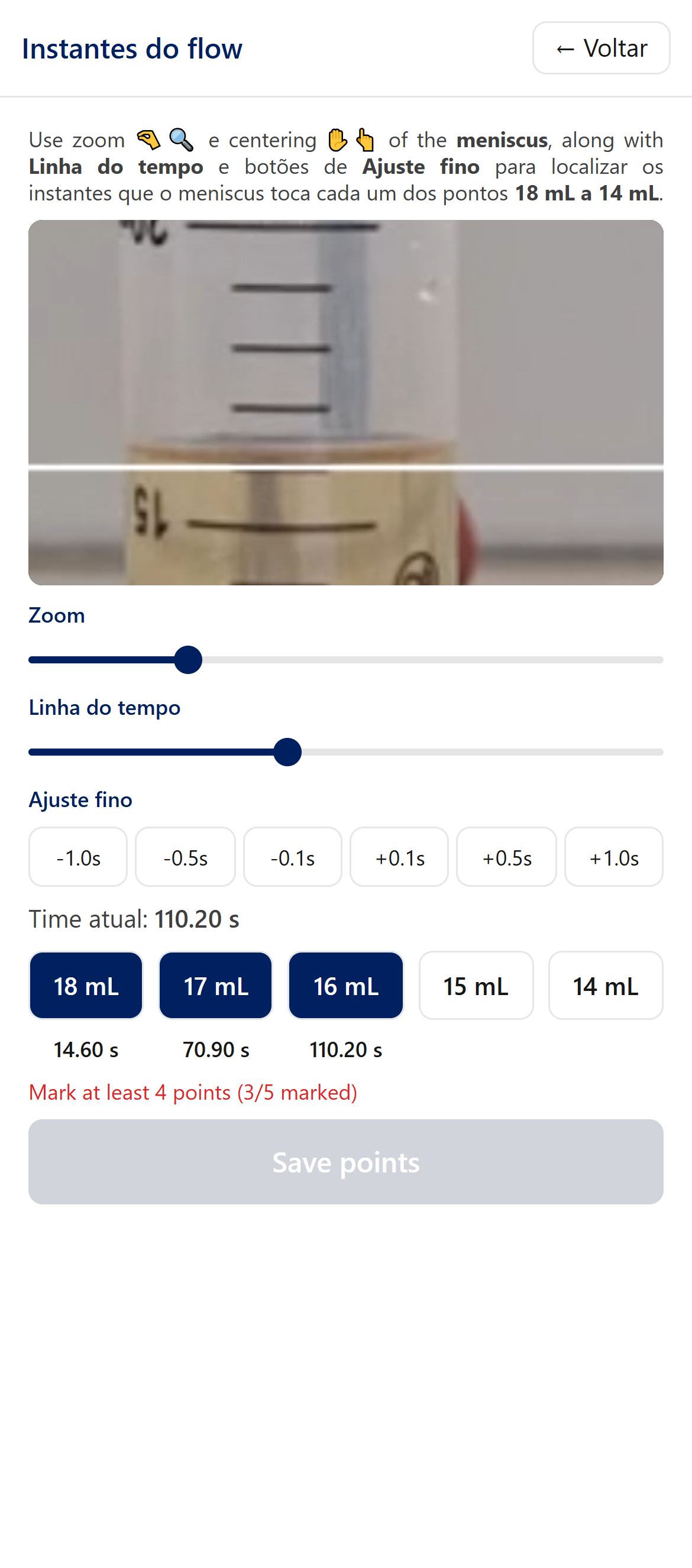Screen dimensions: 692x1568
Task: Rewind by 0.5 seconds
Action: 185,857
